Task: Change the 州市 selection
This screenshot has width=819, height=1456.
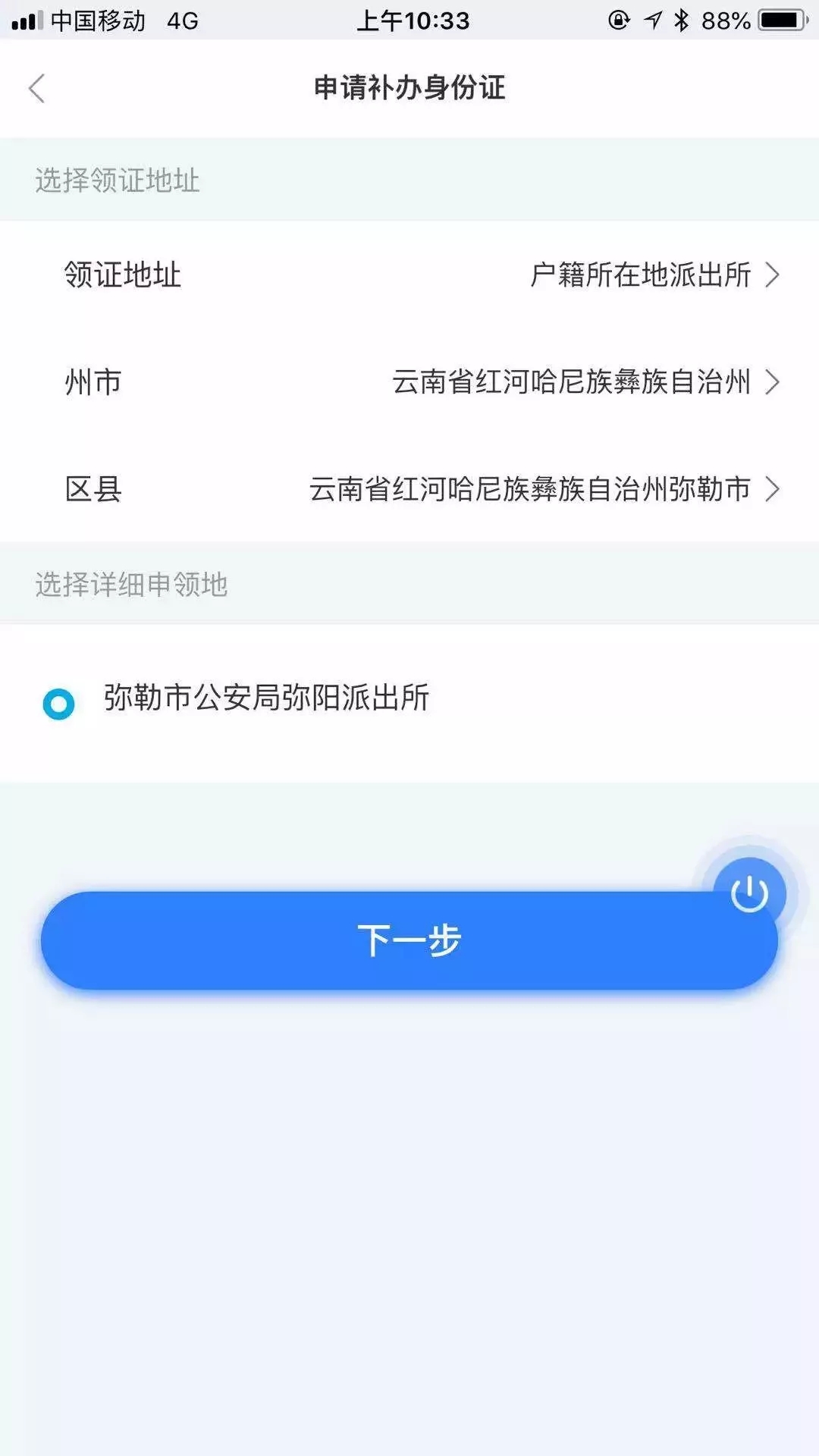Action: point(409,381)
